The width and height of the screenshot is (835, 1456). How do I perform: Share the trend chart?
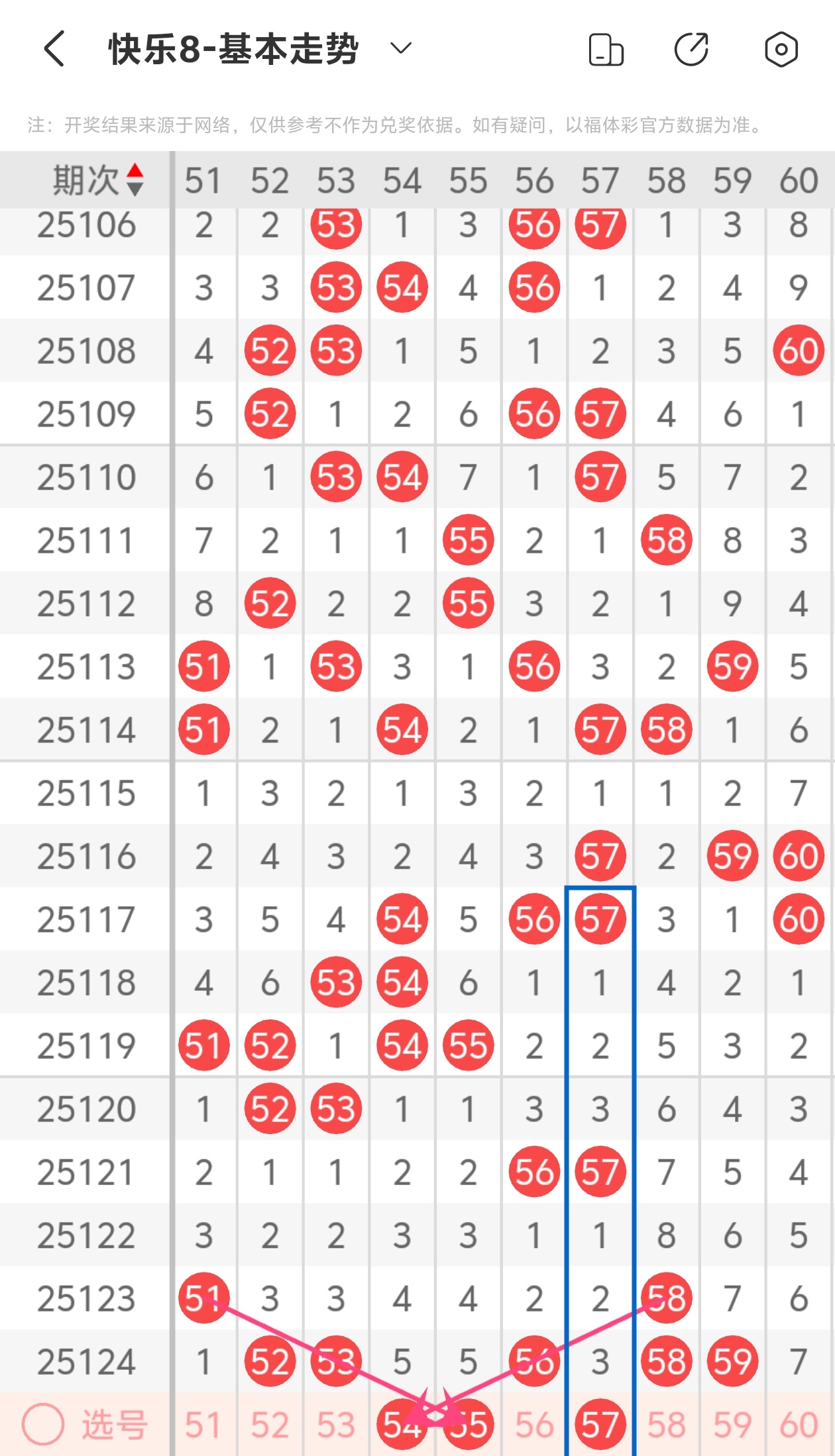[x=691, y=50]
